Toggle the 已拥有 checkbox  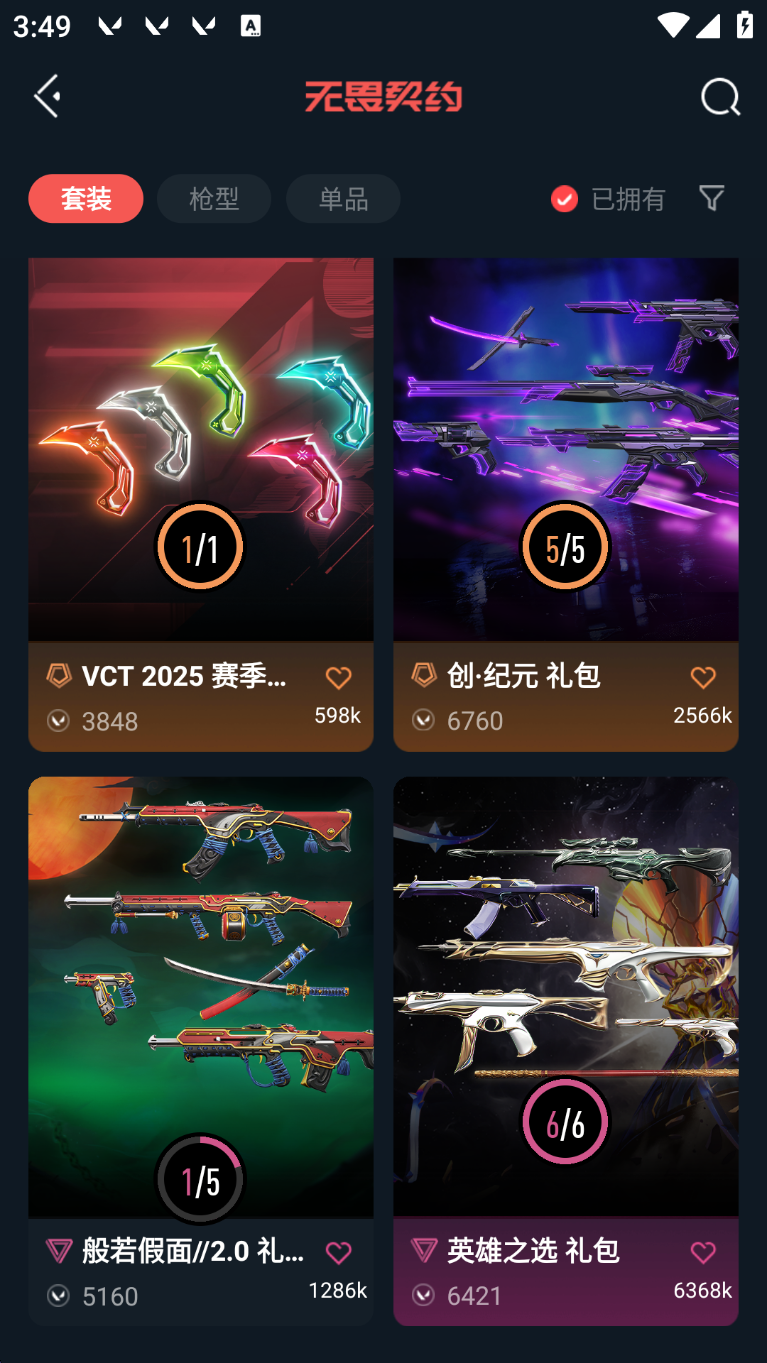click(x=564, y=198)
